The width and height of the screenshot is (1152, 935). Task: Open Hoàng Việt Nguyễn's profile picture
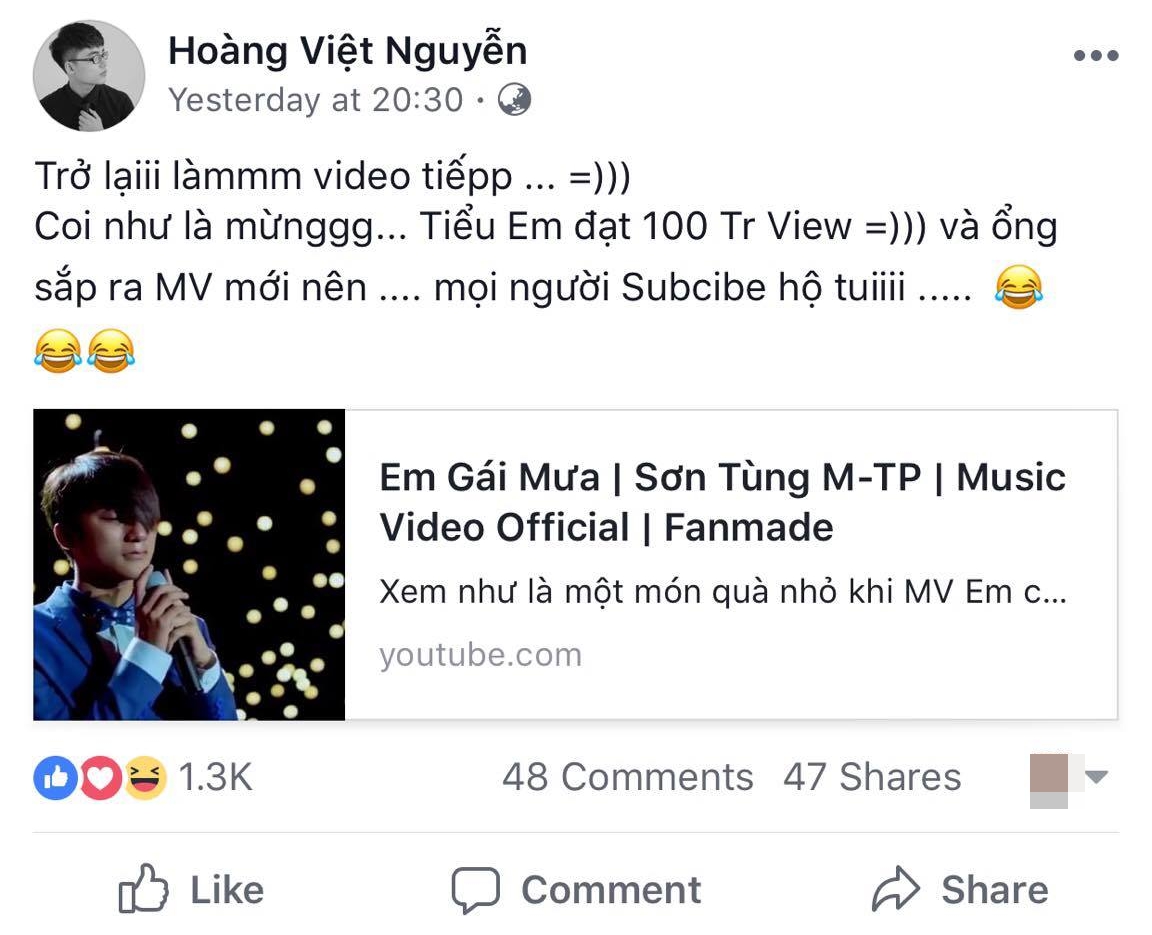tap(88, 76)
